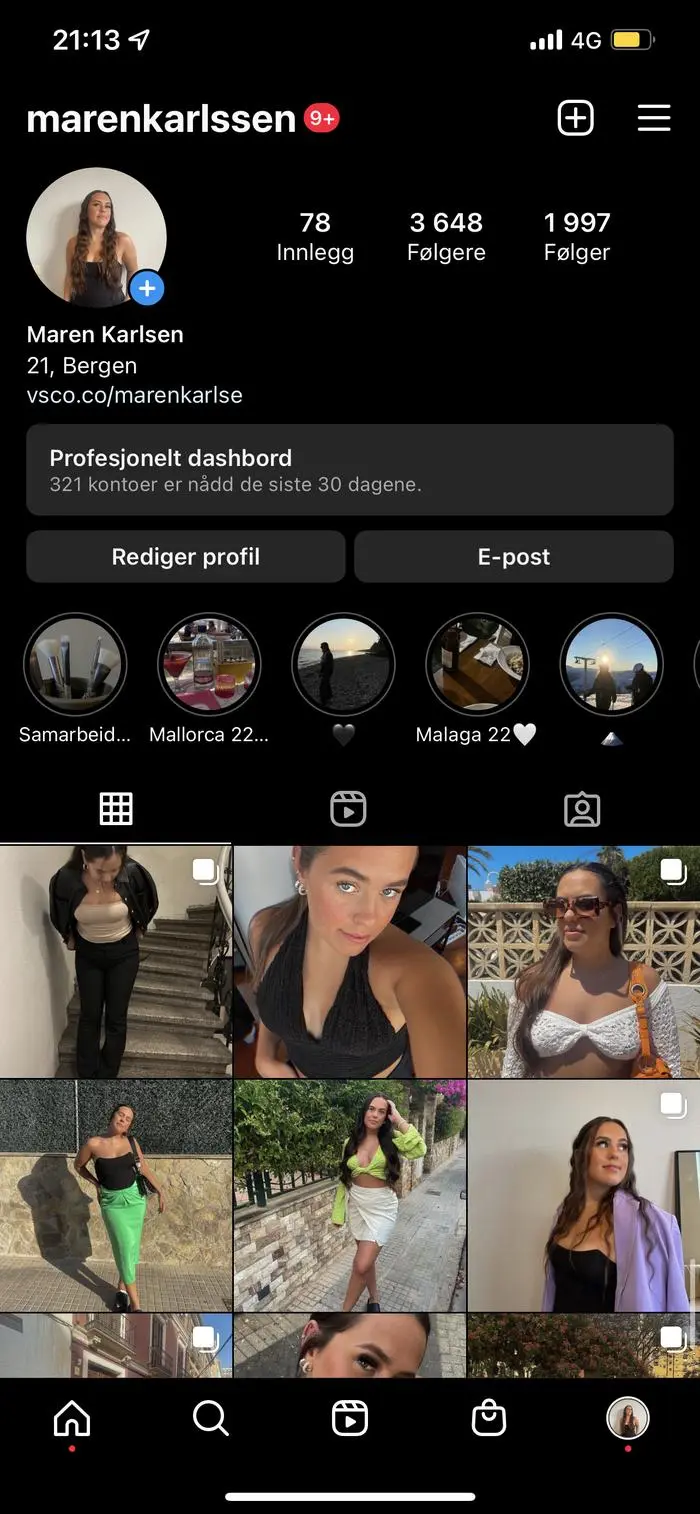Open Profesjonelt dashbord
The width and height of the screenshot is (700, 1514).
350,470
